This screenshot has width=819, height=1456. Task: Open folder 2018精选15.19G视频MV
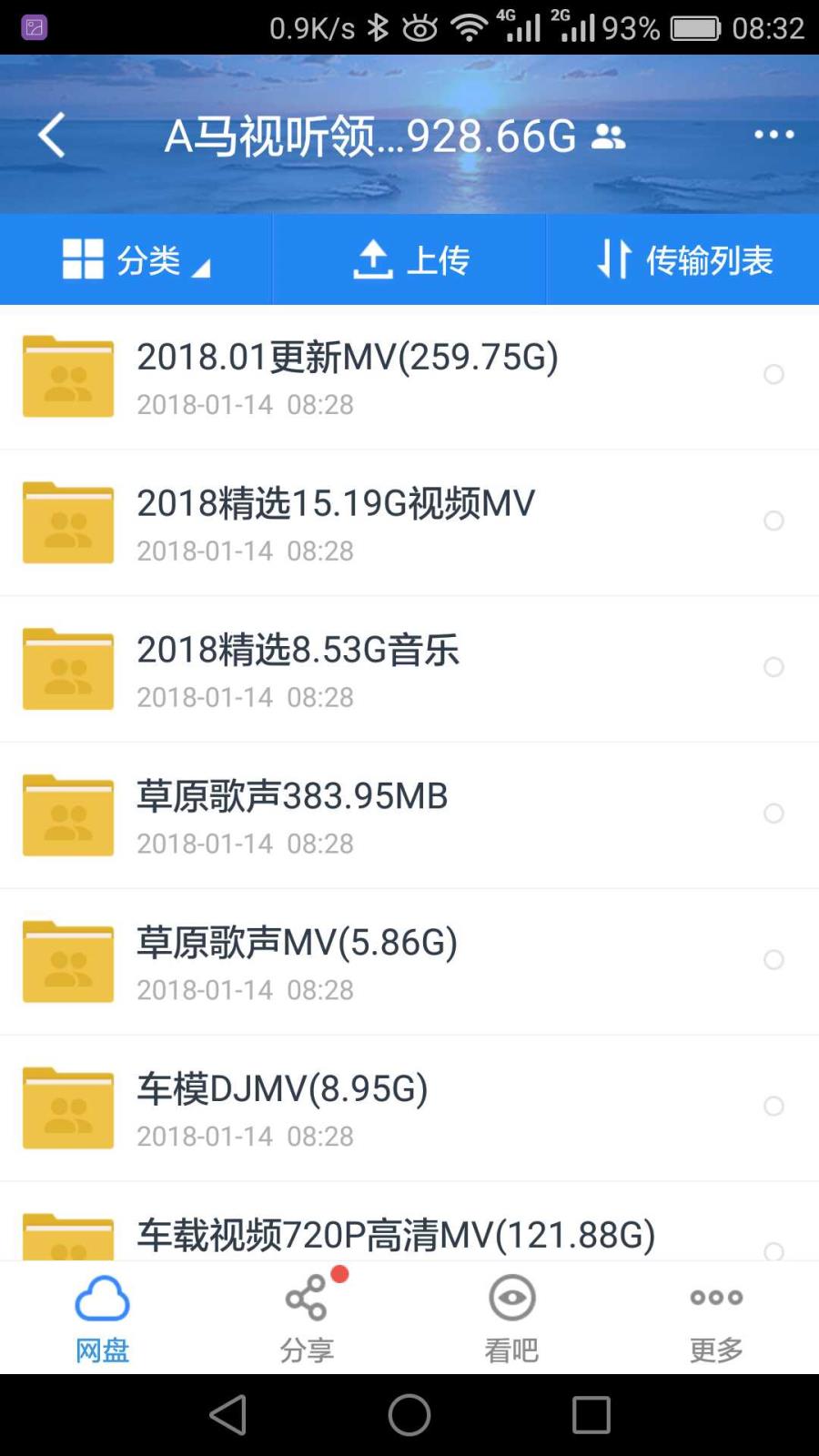coord(409,523)
